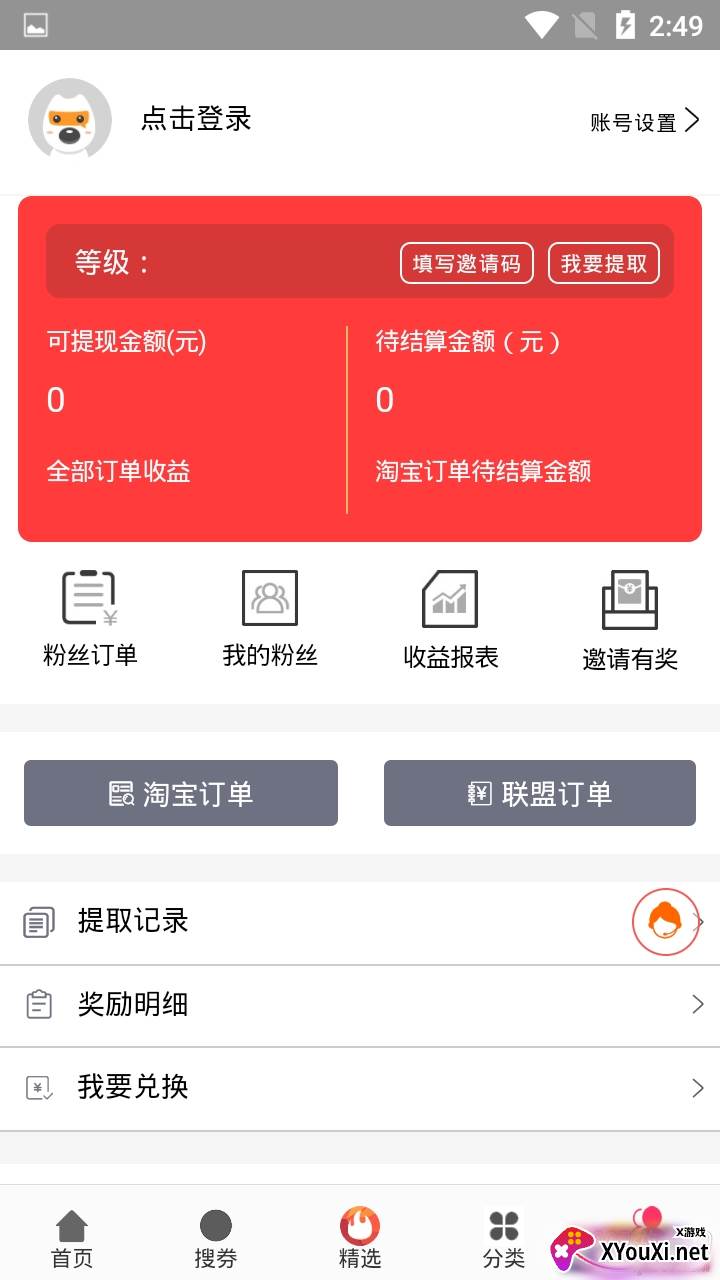
Task: Switch to the 搜券 coupon search tab
Action: tap(216, 1238)
